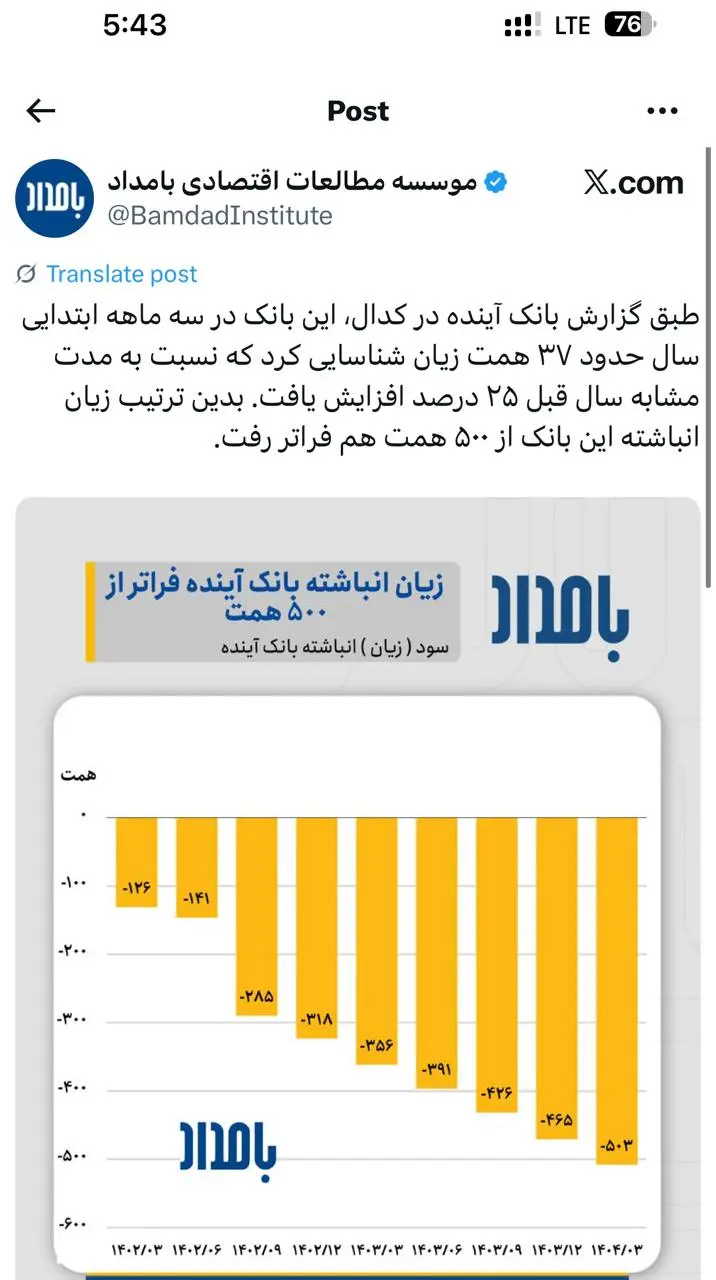Translate this post
This screenshot has height=1280, width=716.
(121, 274)
